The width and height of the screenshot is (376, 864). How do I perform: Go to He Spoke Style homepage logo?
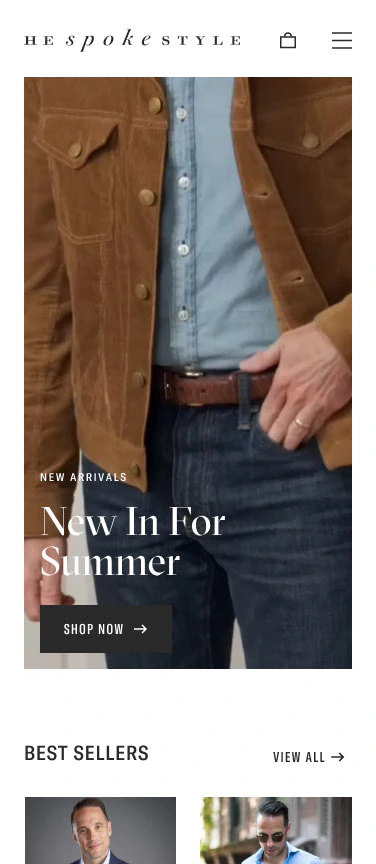click(x=132, y=40)
